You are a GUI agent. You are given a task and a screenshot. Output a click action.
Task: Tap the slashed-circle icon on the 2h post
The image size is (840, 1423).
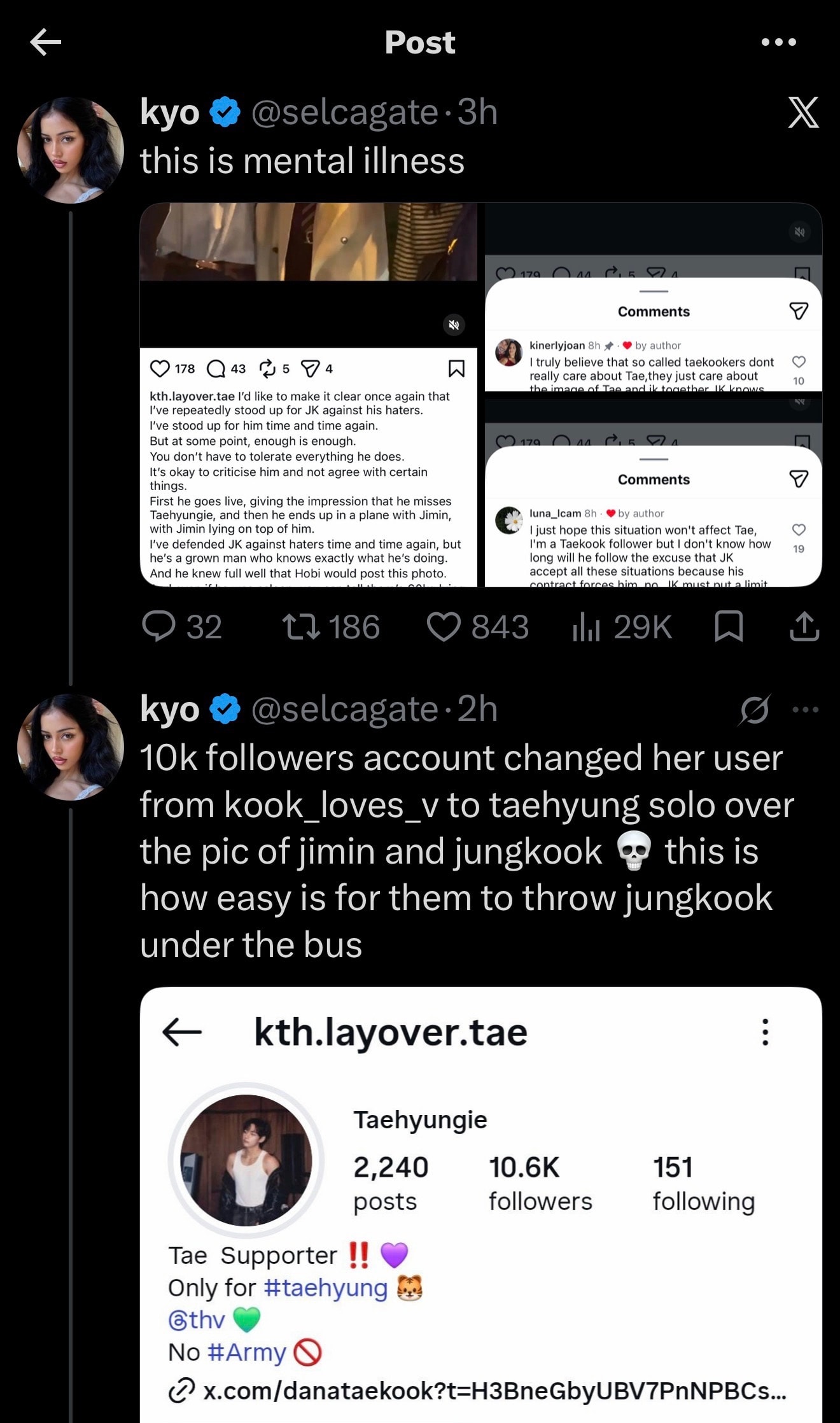755,710
